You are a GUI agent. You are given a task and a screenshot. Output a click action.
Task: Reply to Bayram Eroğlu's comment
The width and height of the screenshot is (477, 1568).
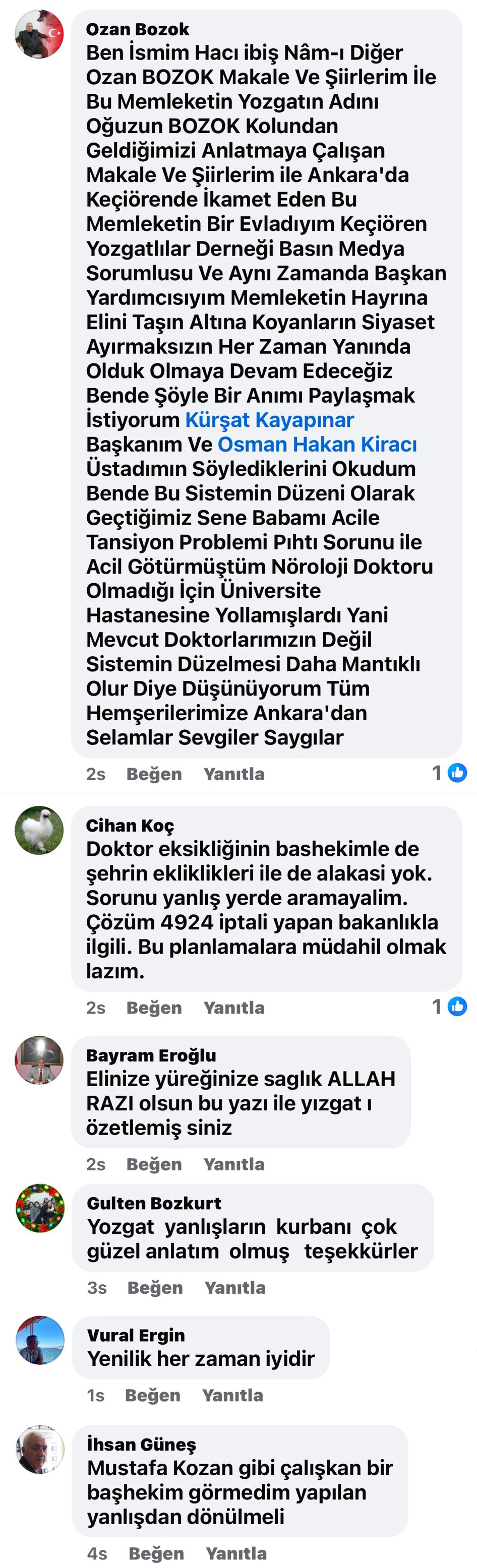click(233, 1164)
